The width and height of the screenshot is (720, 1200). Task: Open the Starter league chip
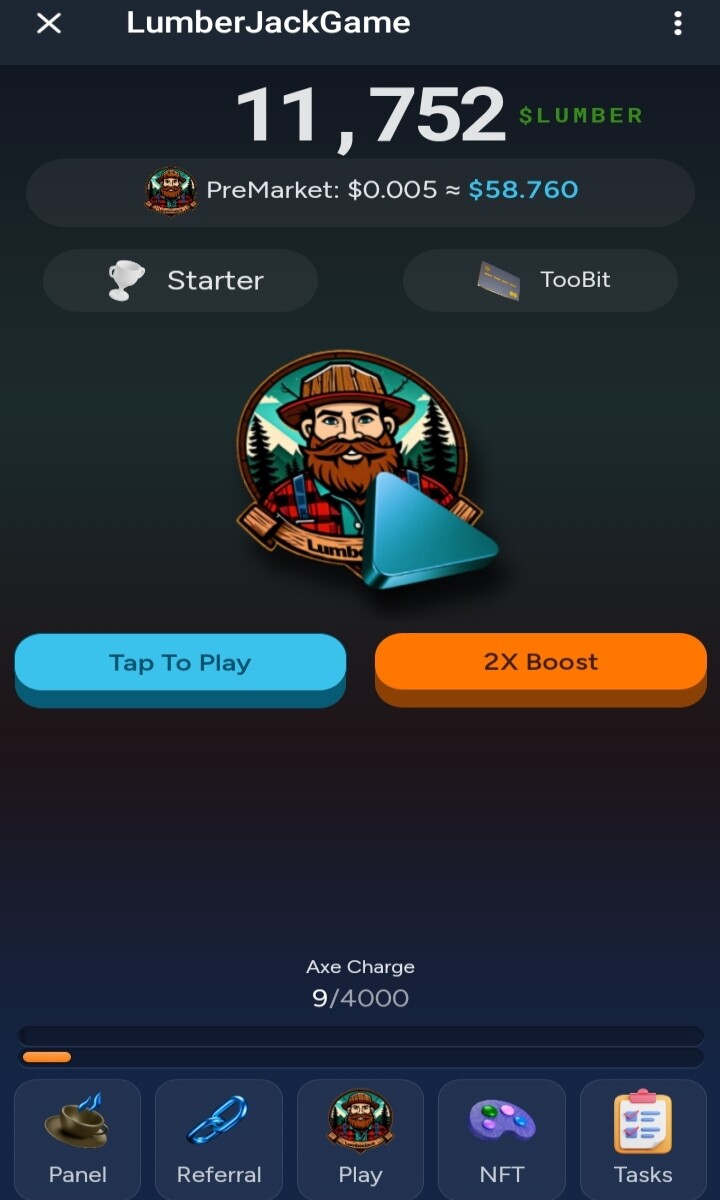pyautogui.click(x=180, y=280)
